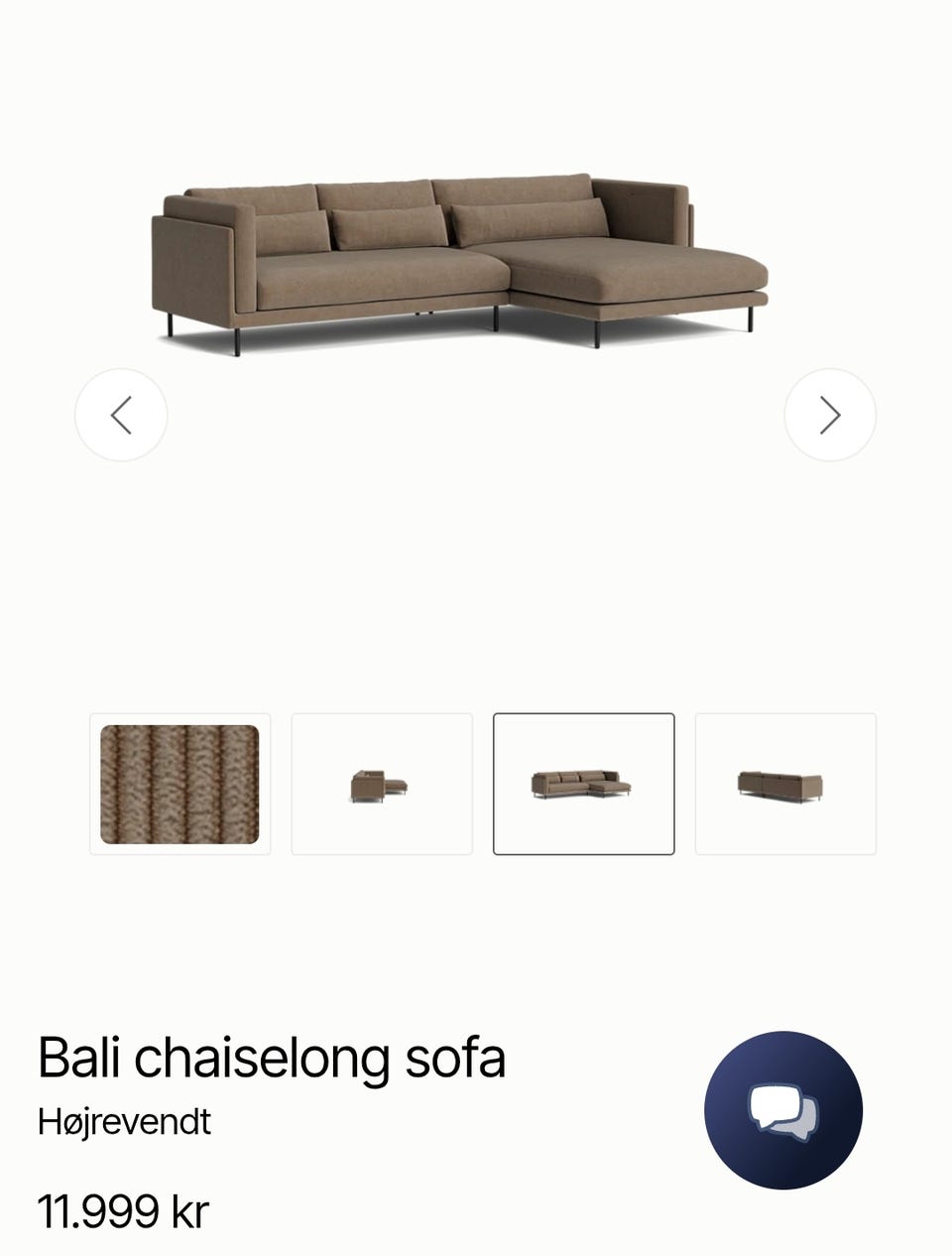
Task: Open the chat support bubble
Action: [x=783, y=1110]
